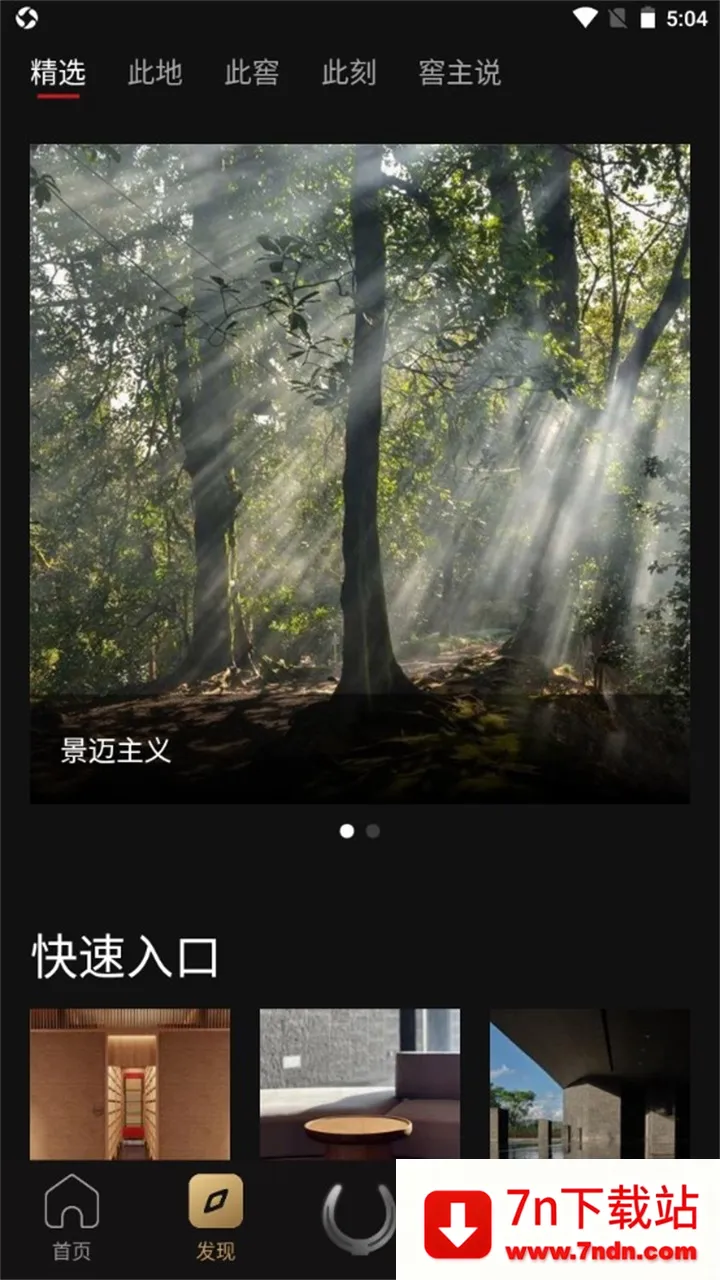
Task: Select the 此刻 tab
Action: 349,73
